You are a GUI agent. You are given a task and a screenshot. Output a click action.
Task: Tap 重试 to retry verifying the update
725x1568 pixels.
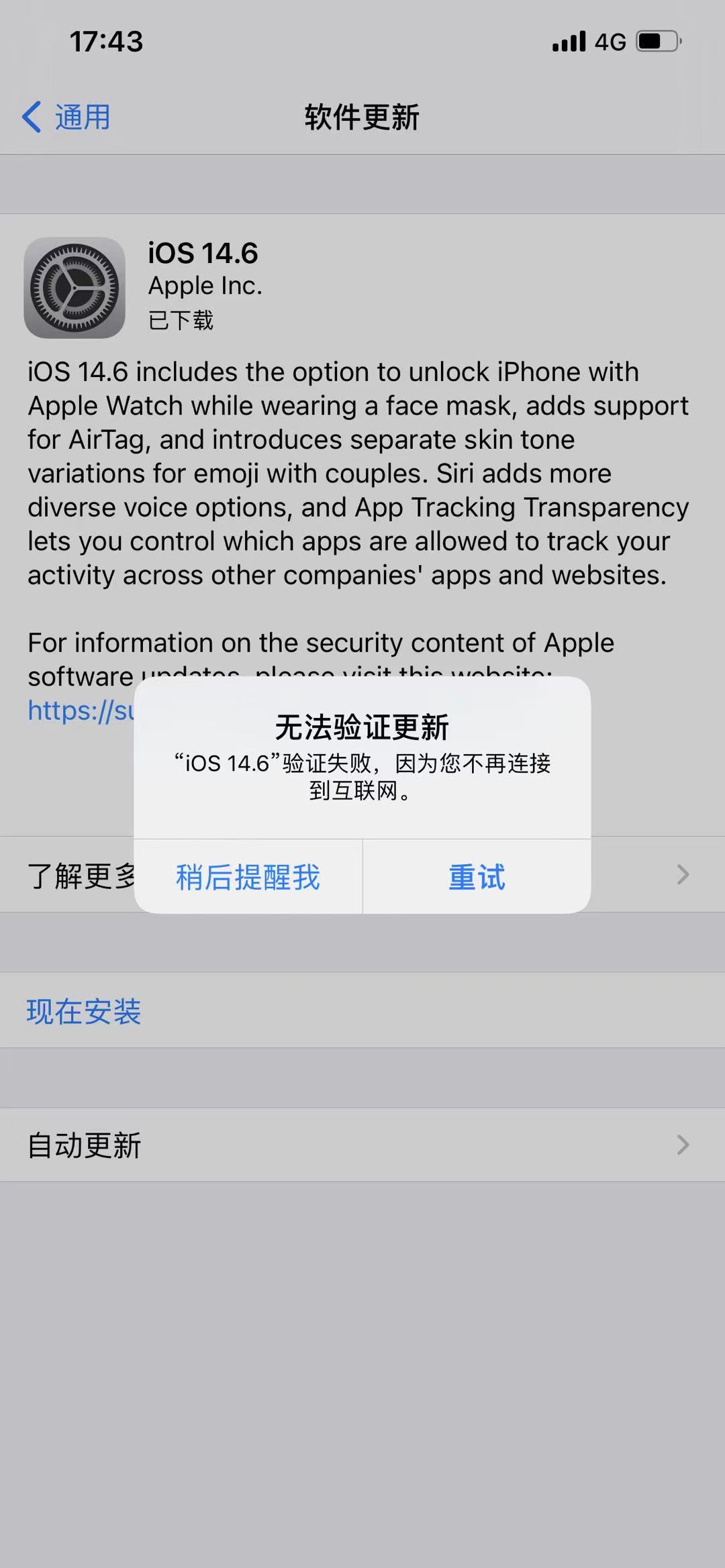[x=477, y=877]
